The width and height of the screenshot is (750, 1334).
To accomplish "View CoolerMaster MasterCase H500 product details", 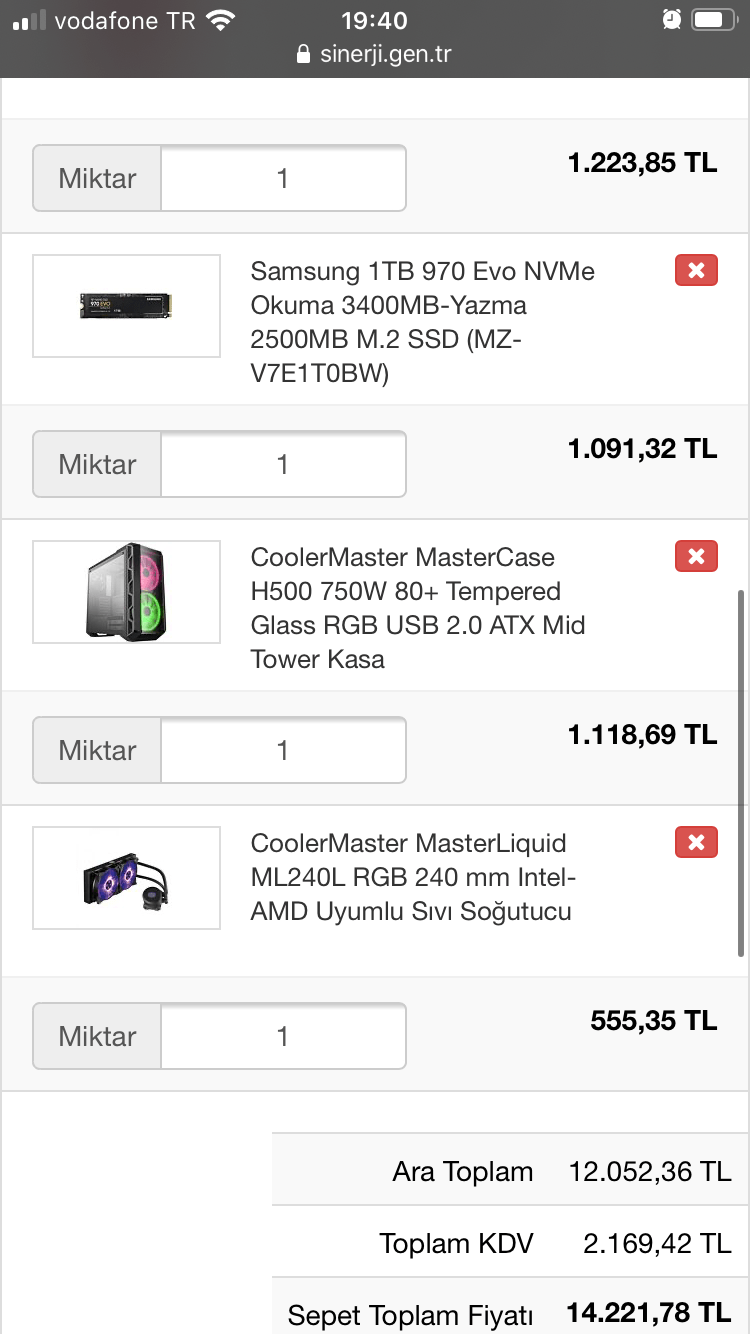I will [418, 608].
